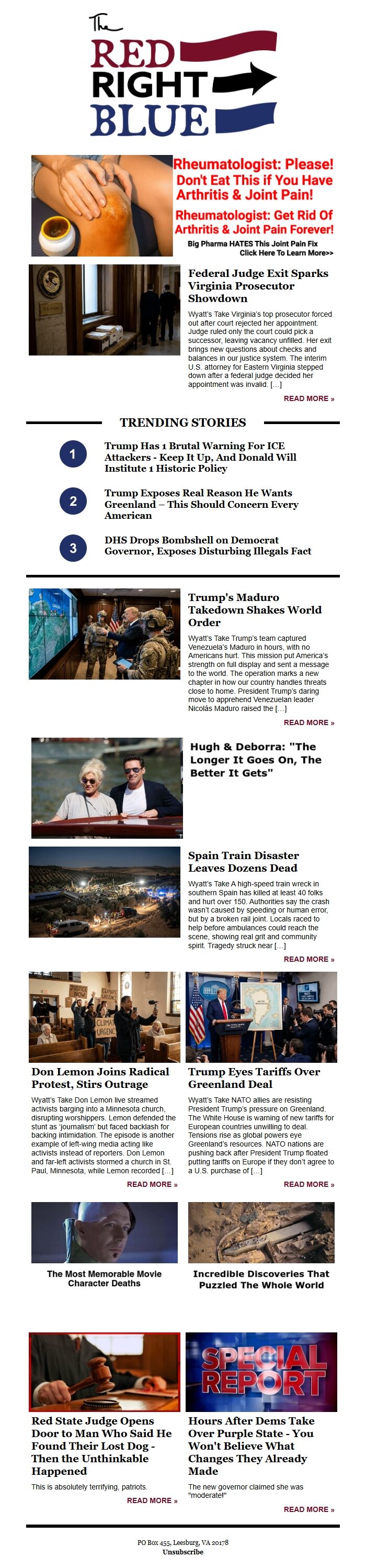Open the arthritis joint pain ad banner
366x1568 pixels.
pyautogui.click(x=182, y=206)
